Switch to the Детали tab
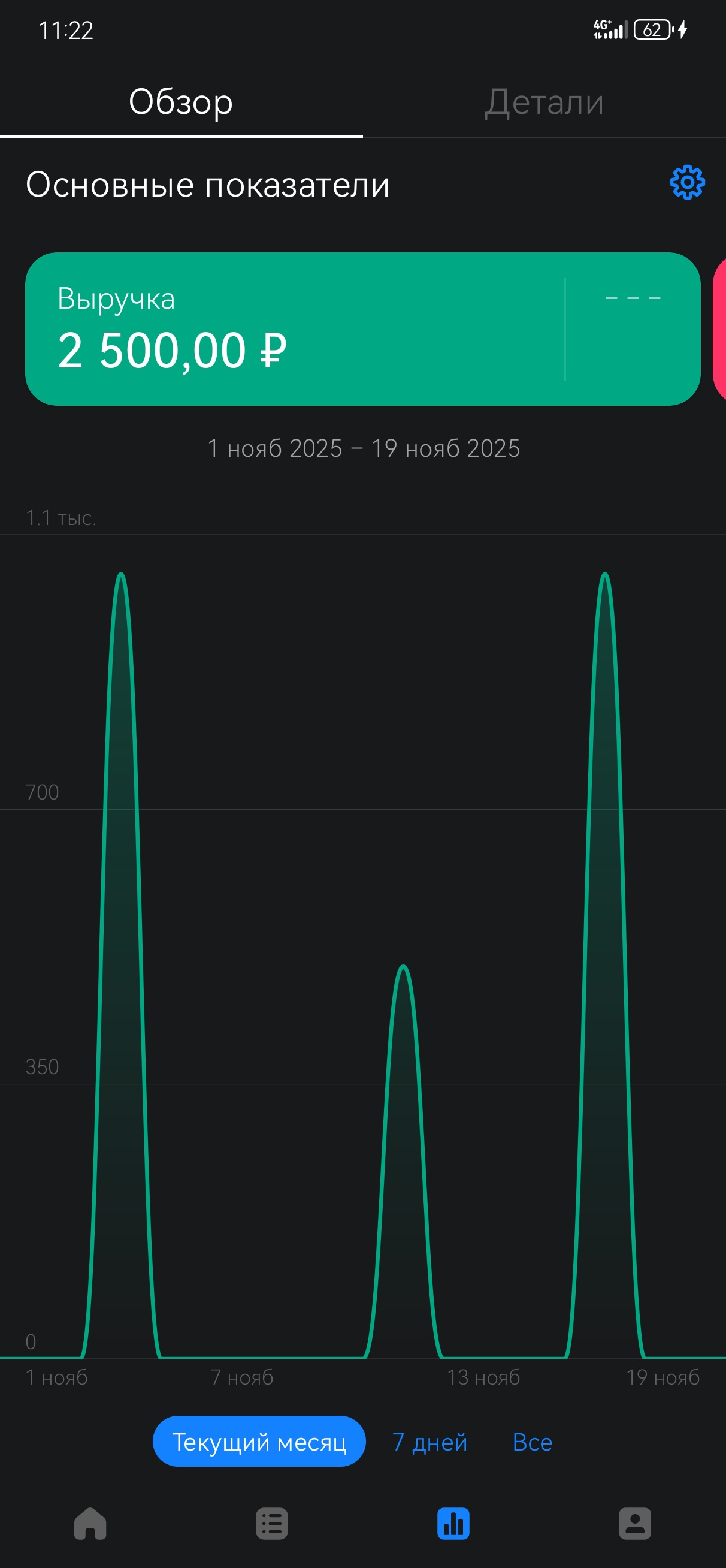Viewport: 726px width, 1568px height. (x=544, y=102)
